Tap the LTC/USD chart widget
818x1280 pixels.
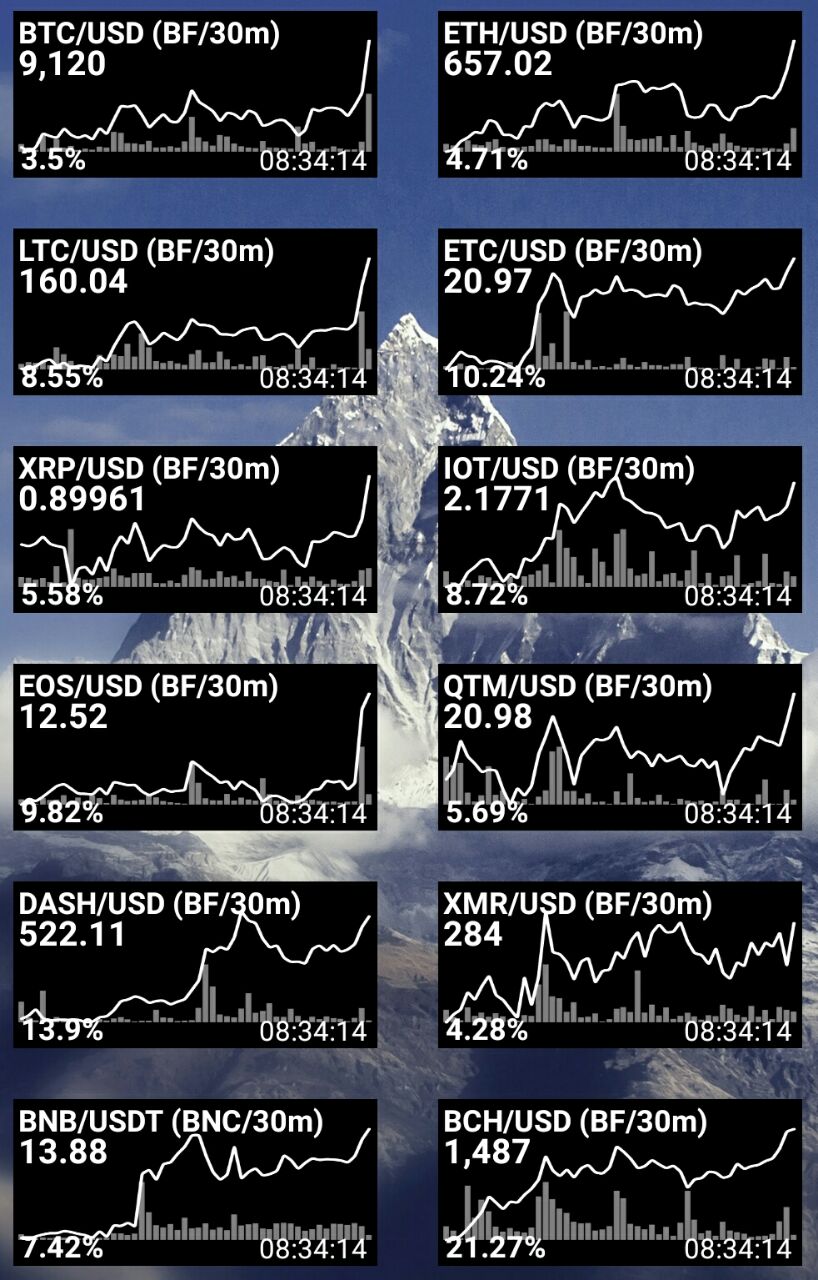(195, 311)
